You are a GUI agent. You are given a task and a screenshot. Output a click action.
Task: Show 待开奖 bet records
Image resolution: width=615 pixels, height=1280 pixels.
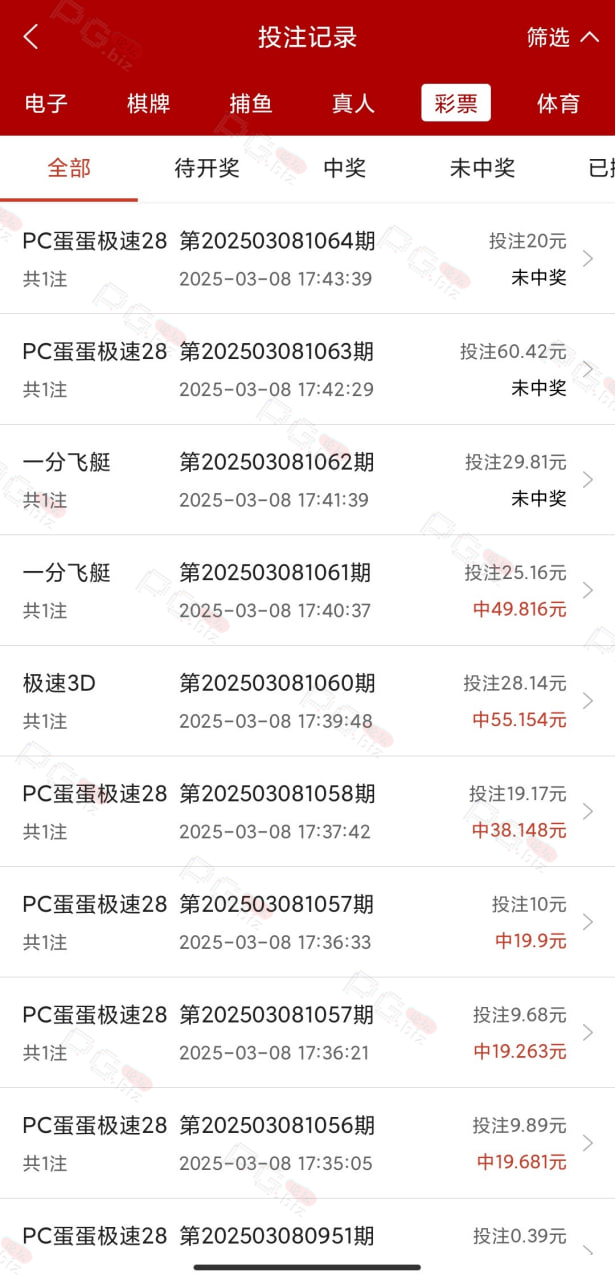click(207, 168)
